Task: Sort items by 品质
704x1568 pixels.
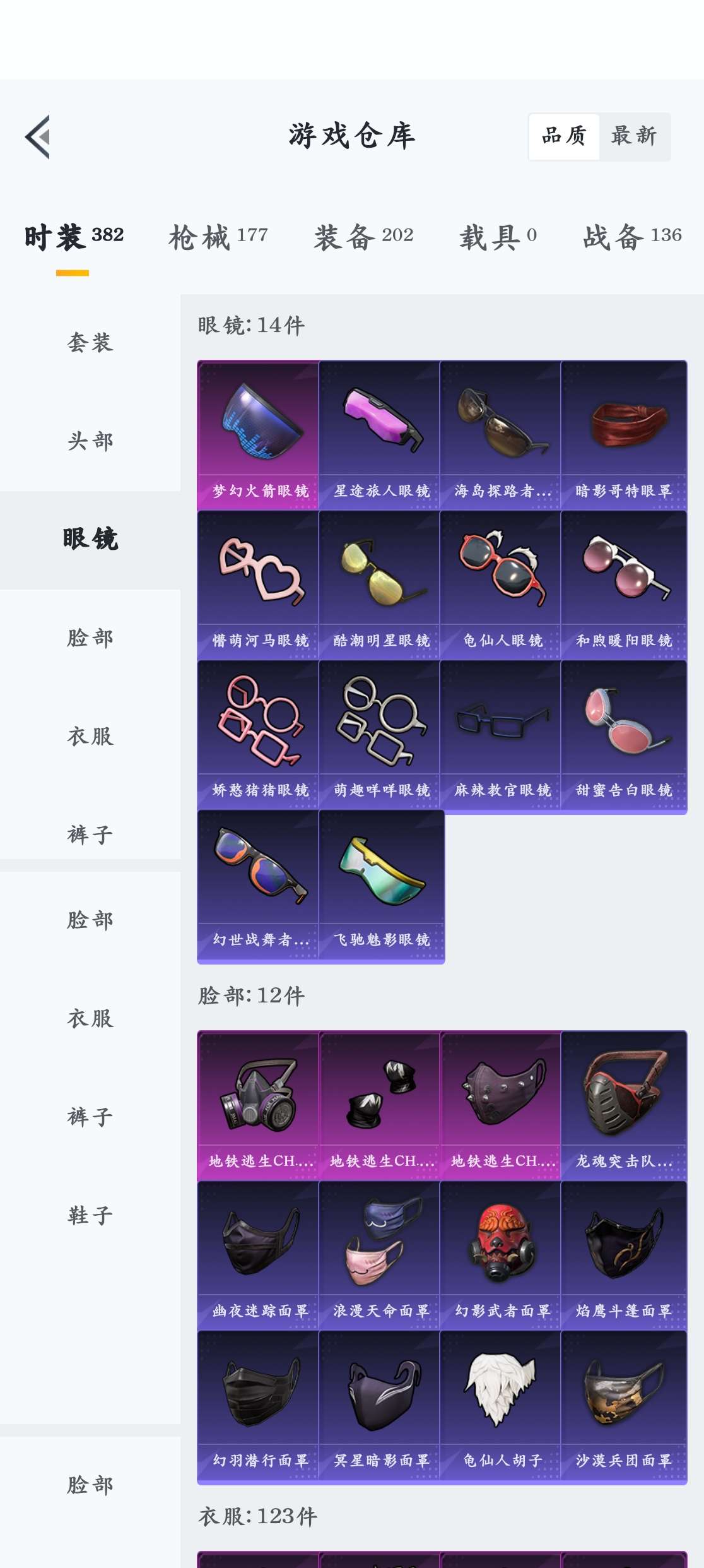Action: pyautogui.click(x=564, y=136)
